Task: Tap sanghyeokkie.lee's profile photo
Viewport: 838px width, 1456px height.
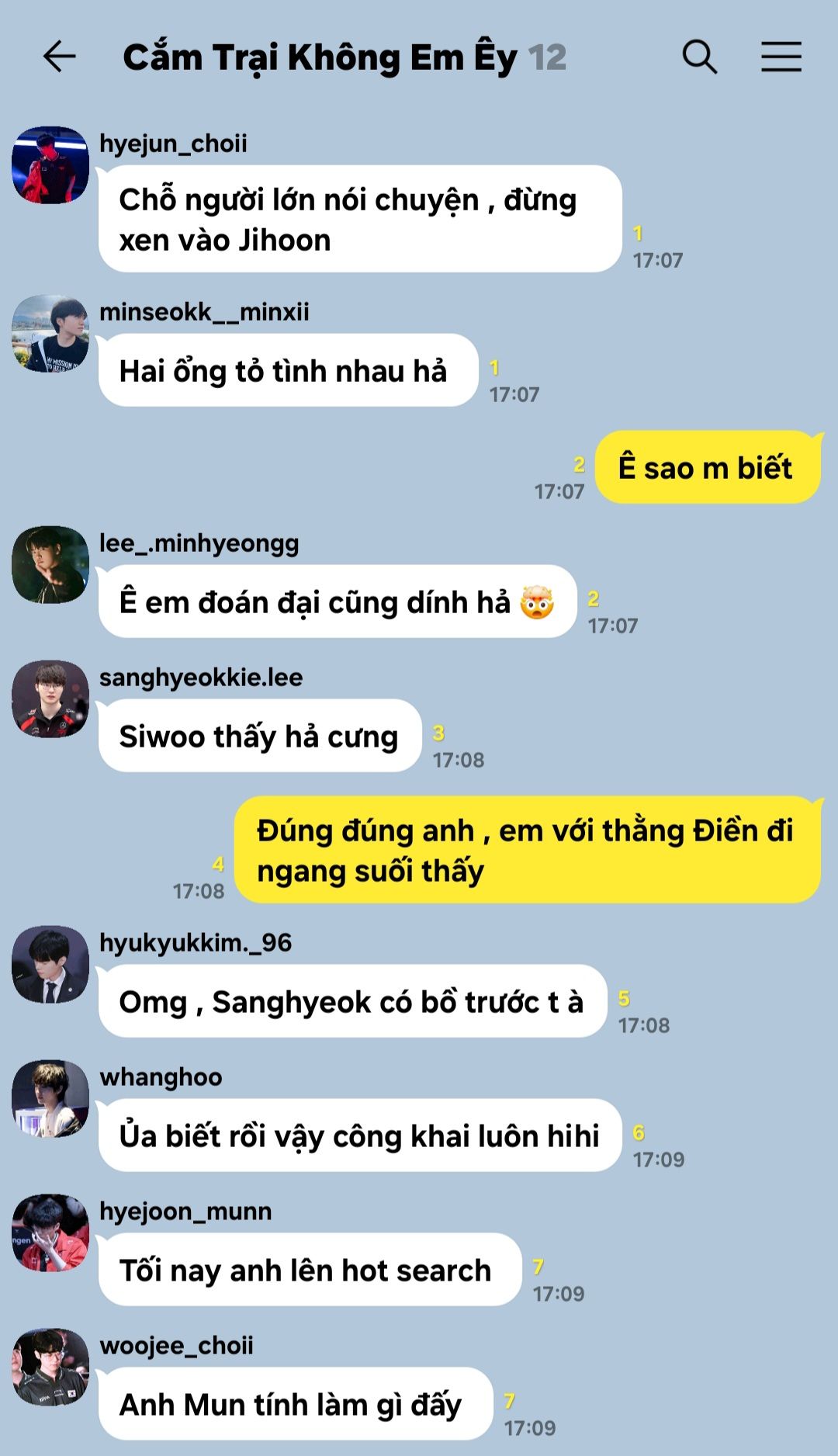Action: pos(50,699)
